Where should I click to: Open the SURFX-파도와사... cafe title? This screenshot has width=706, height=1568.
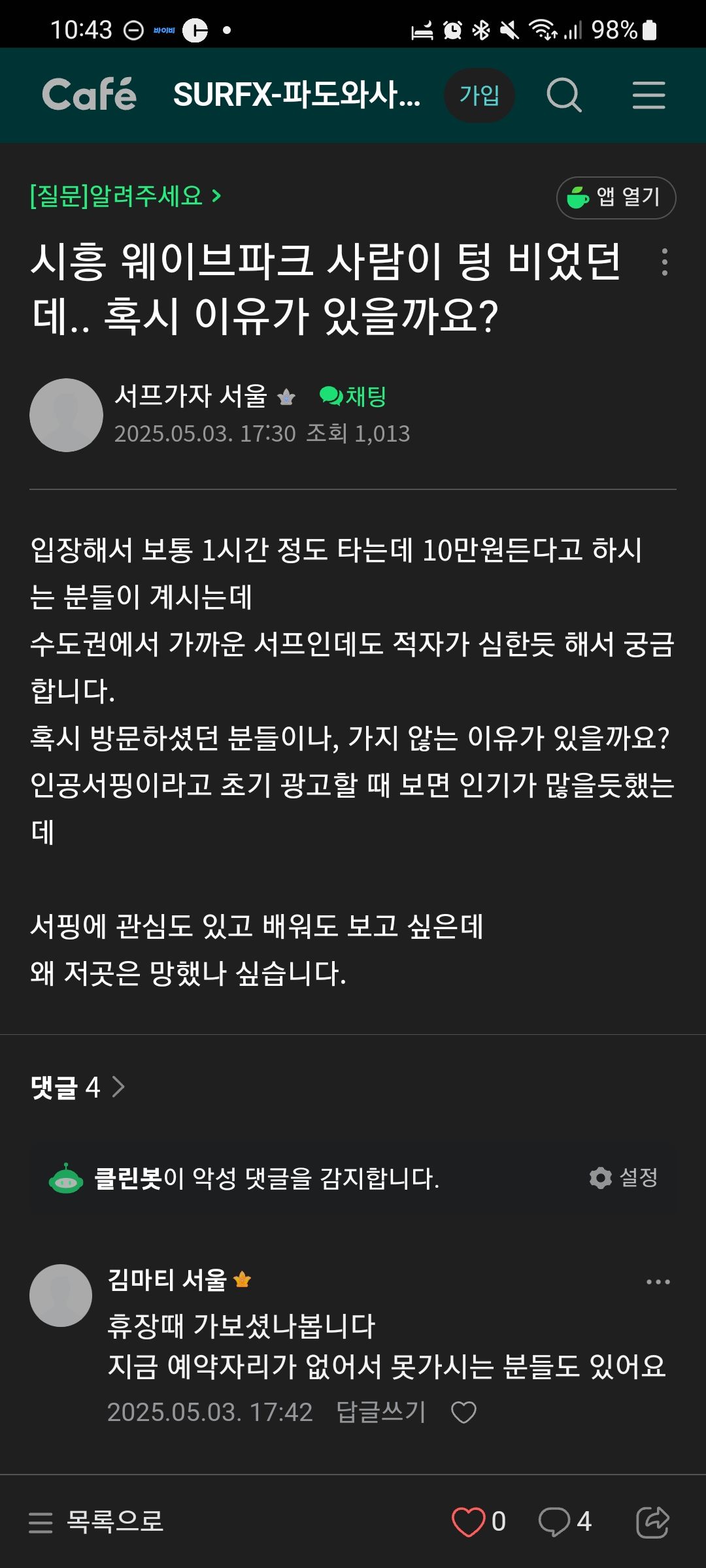pyautogui.click(x=297, y=95)
